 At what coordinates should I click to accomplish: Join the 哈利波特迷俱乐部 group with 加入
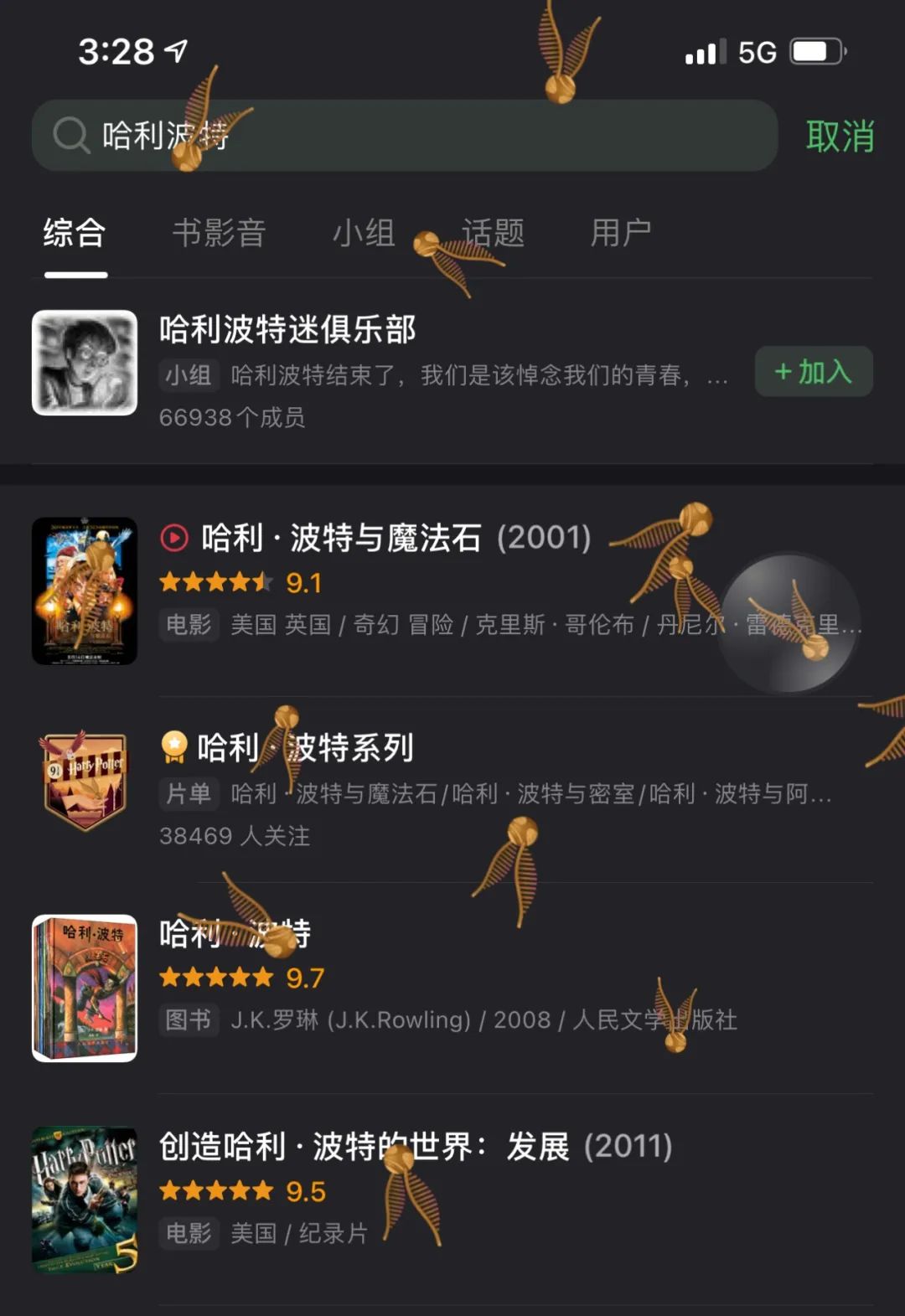(813, 371)
